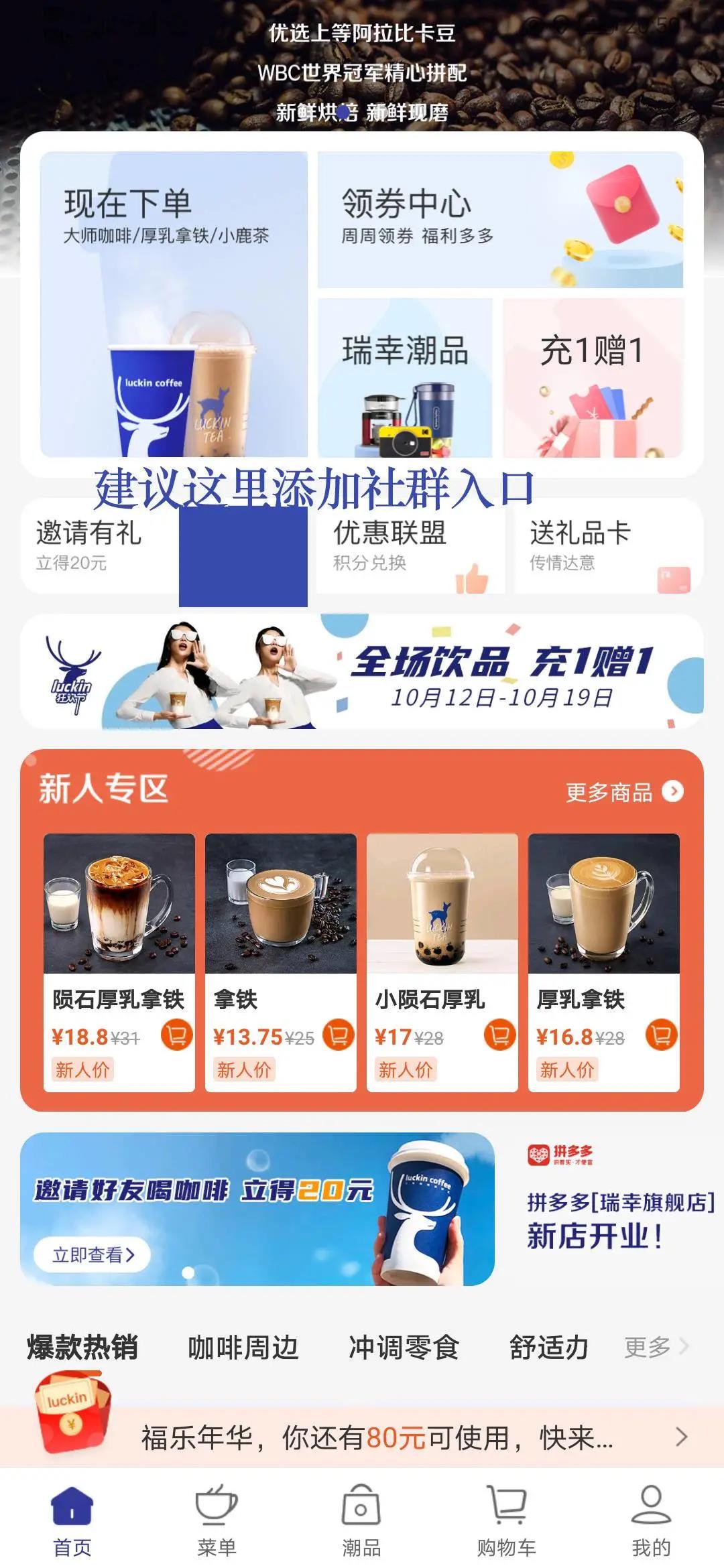Tap 立即查看 on the invite banner

(x=93, y=1254)
